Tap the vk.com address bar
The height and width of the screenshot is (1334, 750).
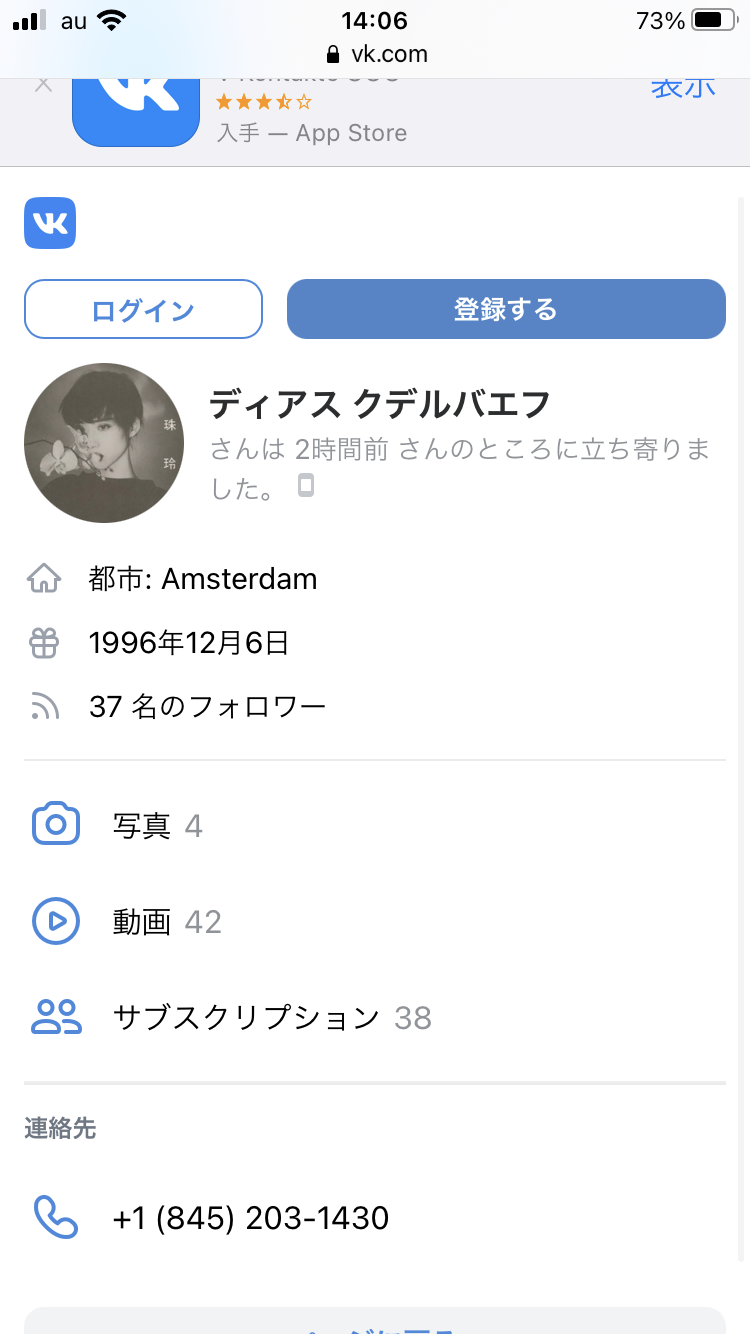[x=375, y=54]
